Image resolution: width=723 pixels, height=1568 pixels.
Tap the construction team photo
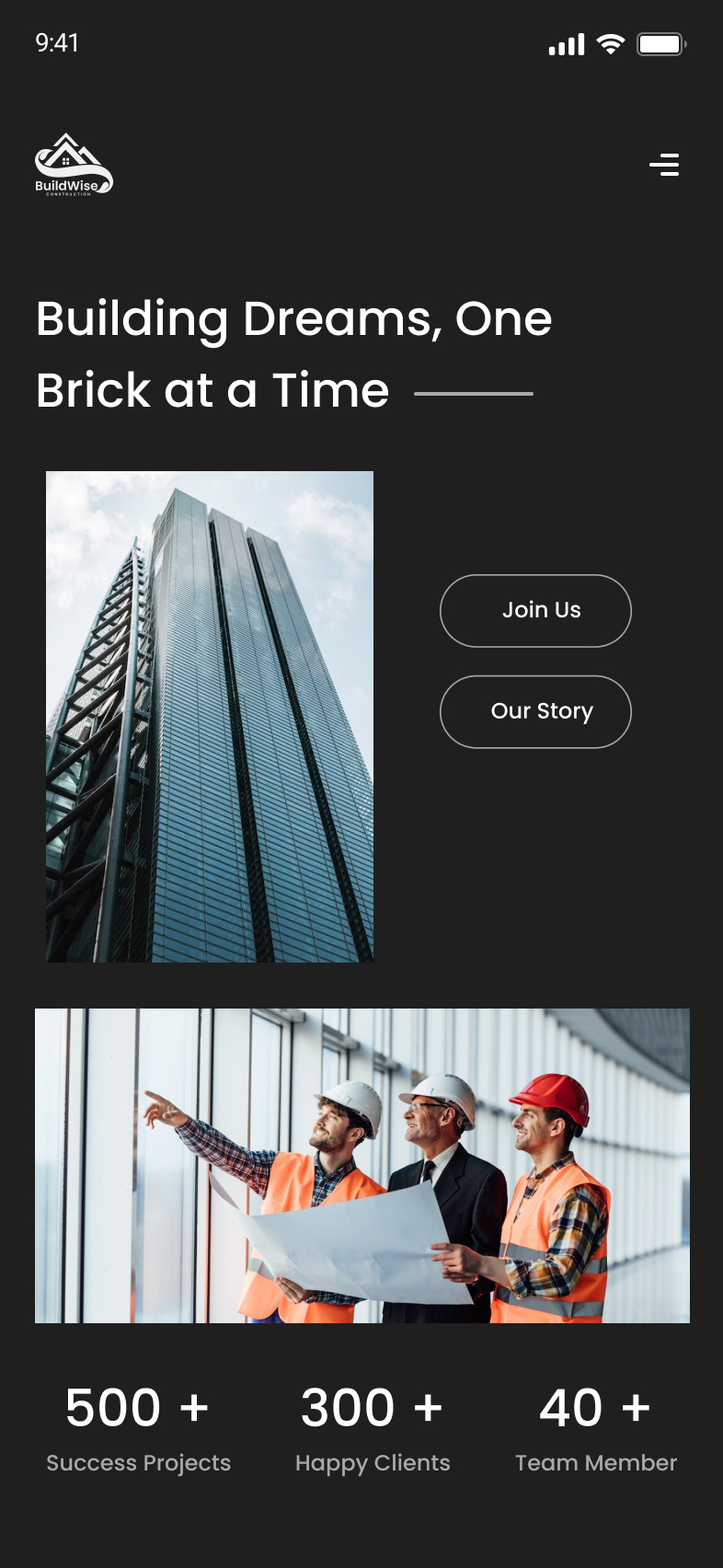[361, 1165]
